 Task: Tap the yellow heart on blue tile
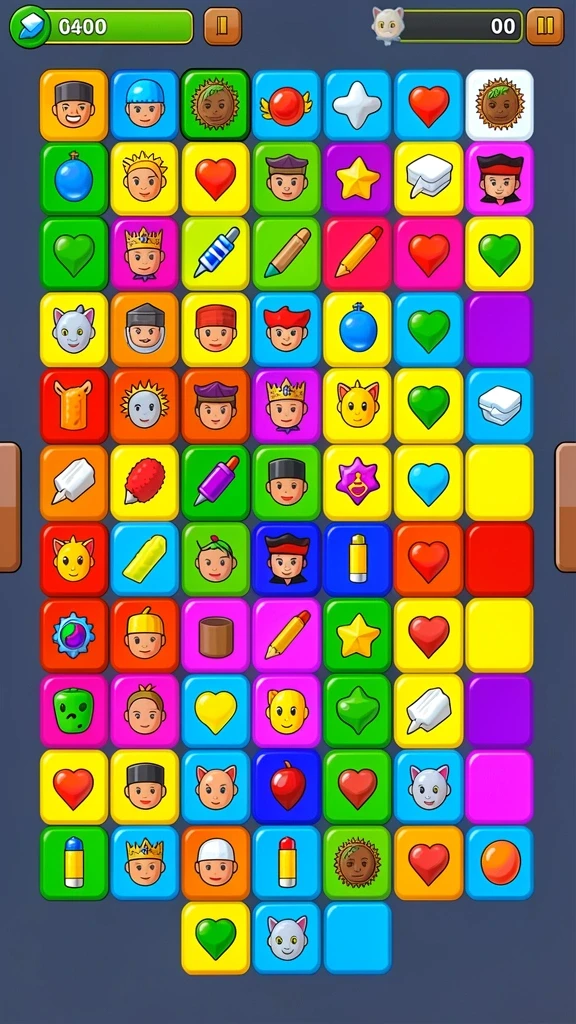click(x=216, y=711)
